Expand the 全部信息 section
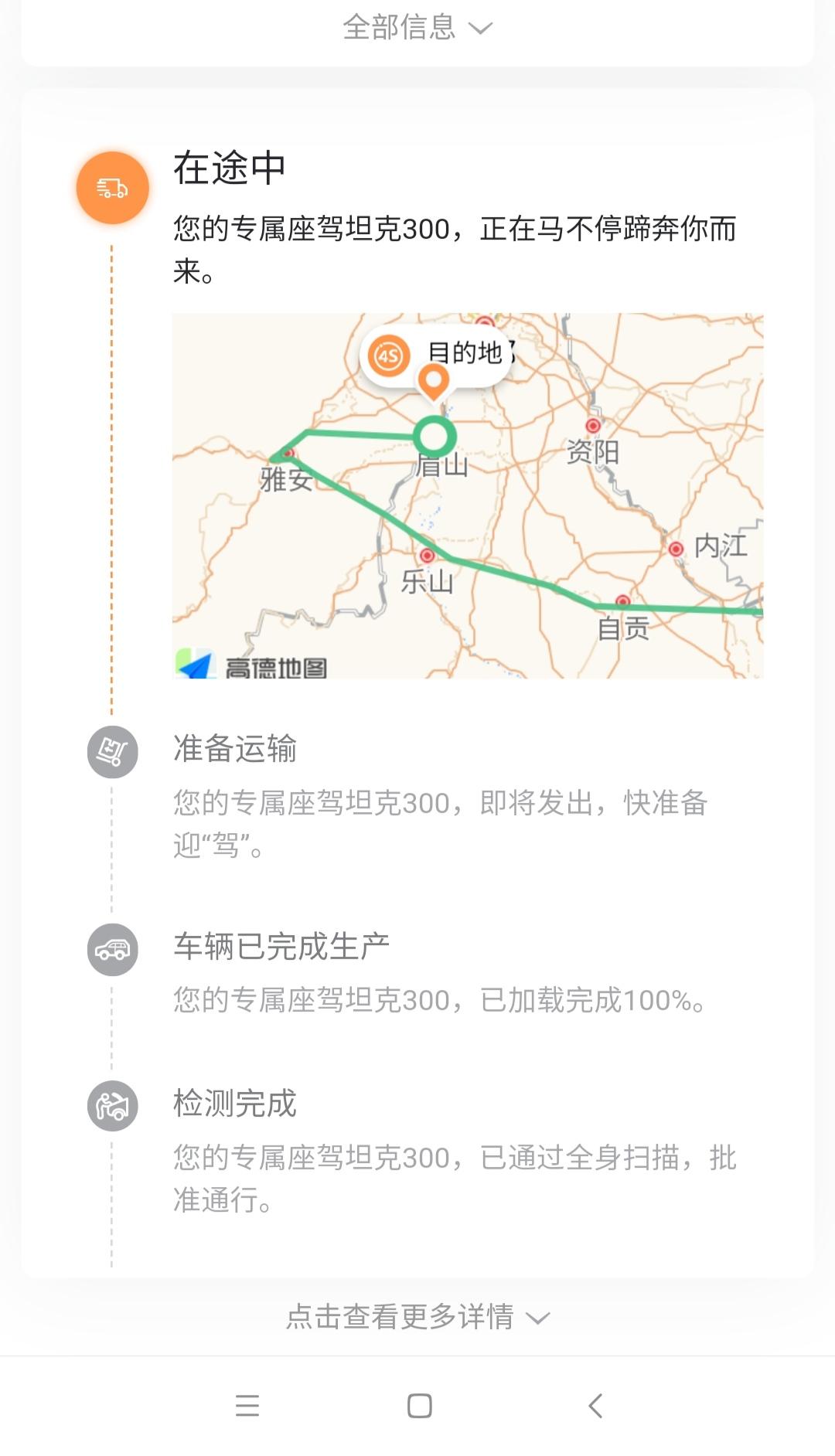Image resolution: width=835 pixels, height=1456 pixels. 417,28
